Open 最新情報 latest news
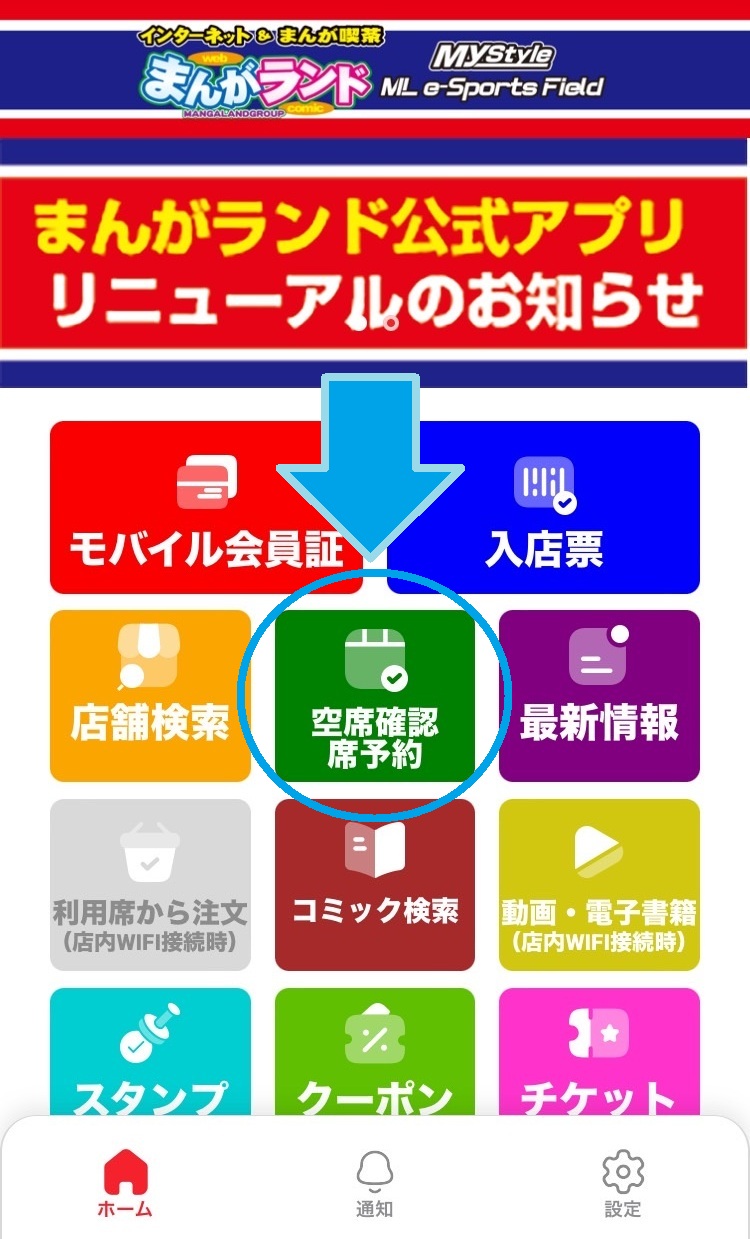The width and height of the screenshot is (750, 1239). (x=599, y=696)
